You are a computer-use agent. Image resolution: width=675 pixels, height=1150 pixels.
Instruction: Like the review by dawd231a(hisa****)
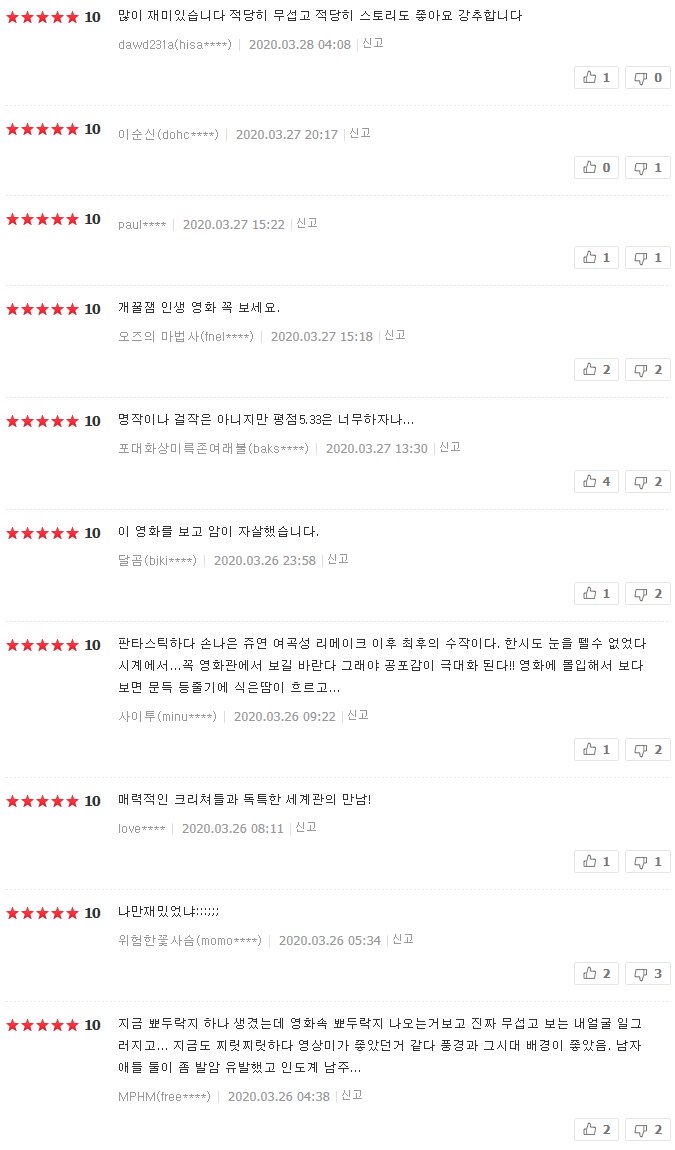point(596,78)
